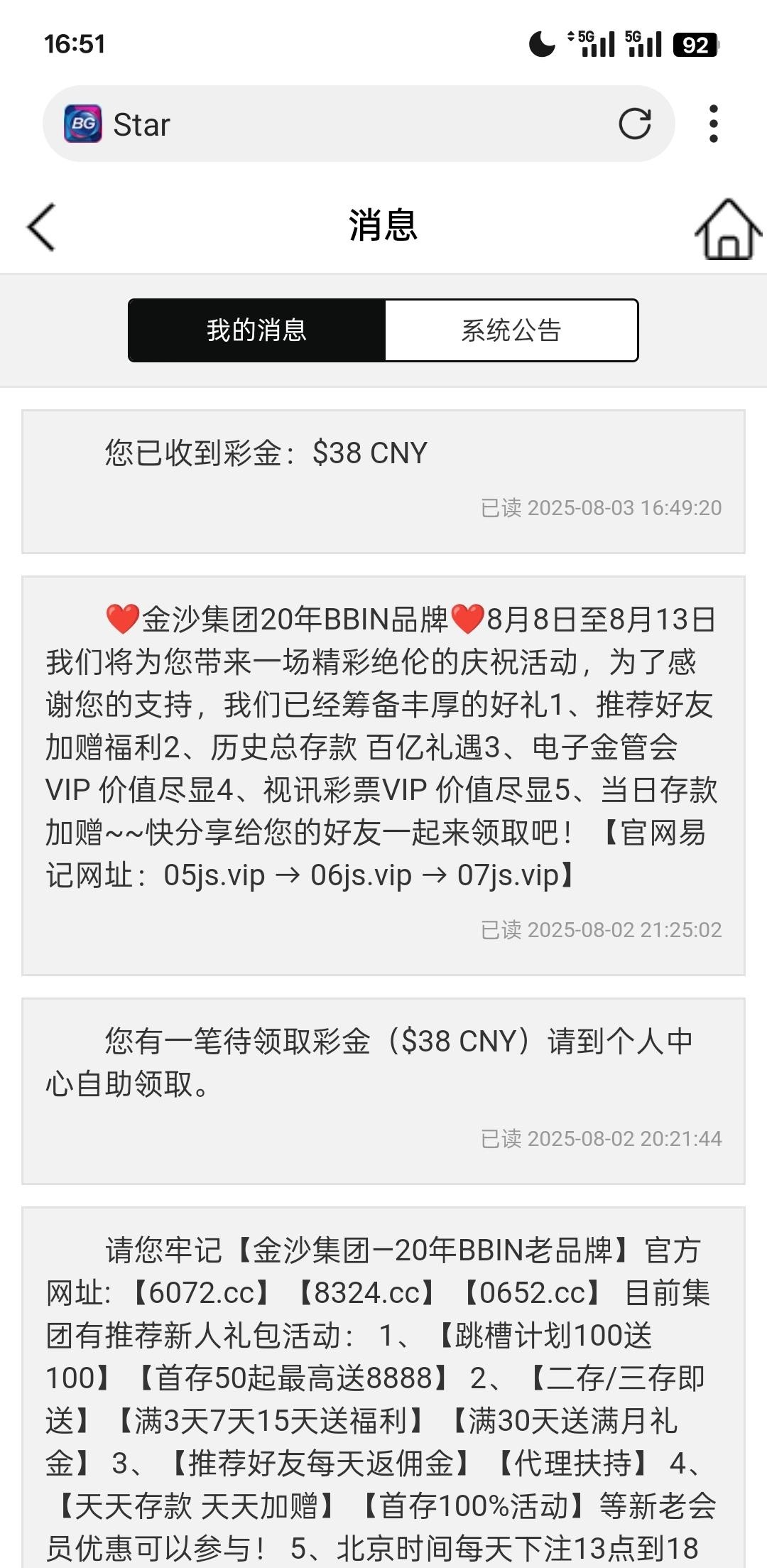This screenshot has width=767, height=1568.
Task: Open the 8月8日至8月13日 celebration message
Action: click(x=383, y=774)
